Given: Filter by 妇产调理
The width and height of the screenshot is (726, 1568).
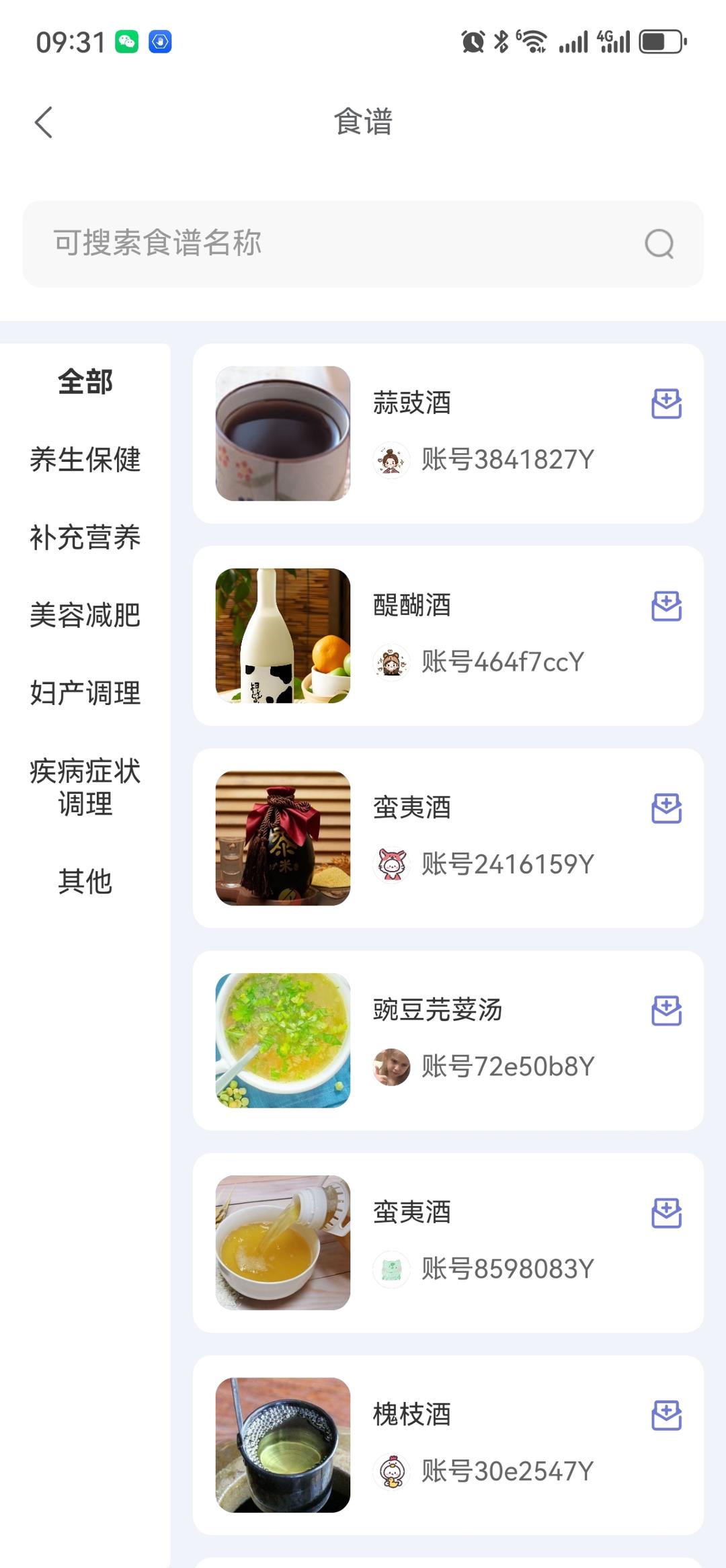Looking at the screenshot, I should click(x=85, y=693).
